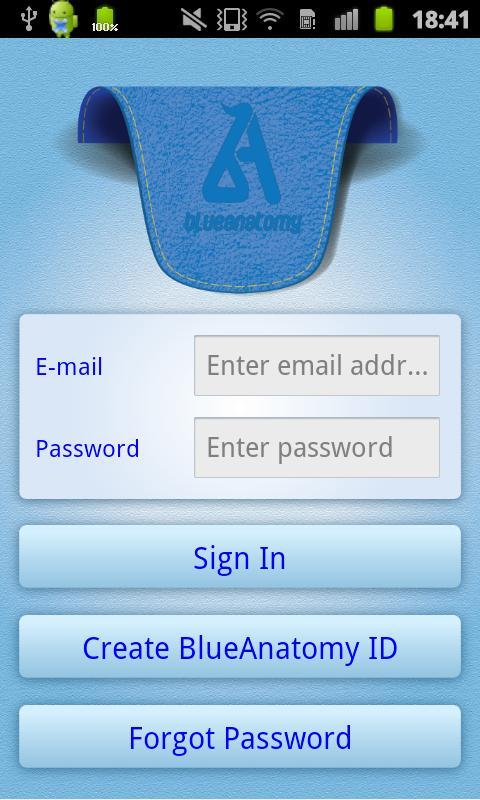The width and height of the screenshot is (480, 800).
Task: Sign in to BlueAnatomy
Action: pyautogui.click(x=240, y=557)
